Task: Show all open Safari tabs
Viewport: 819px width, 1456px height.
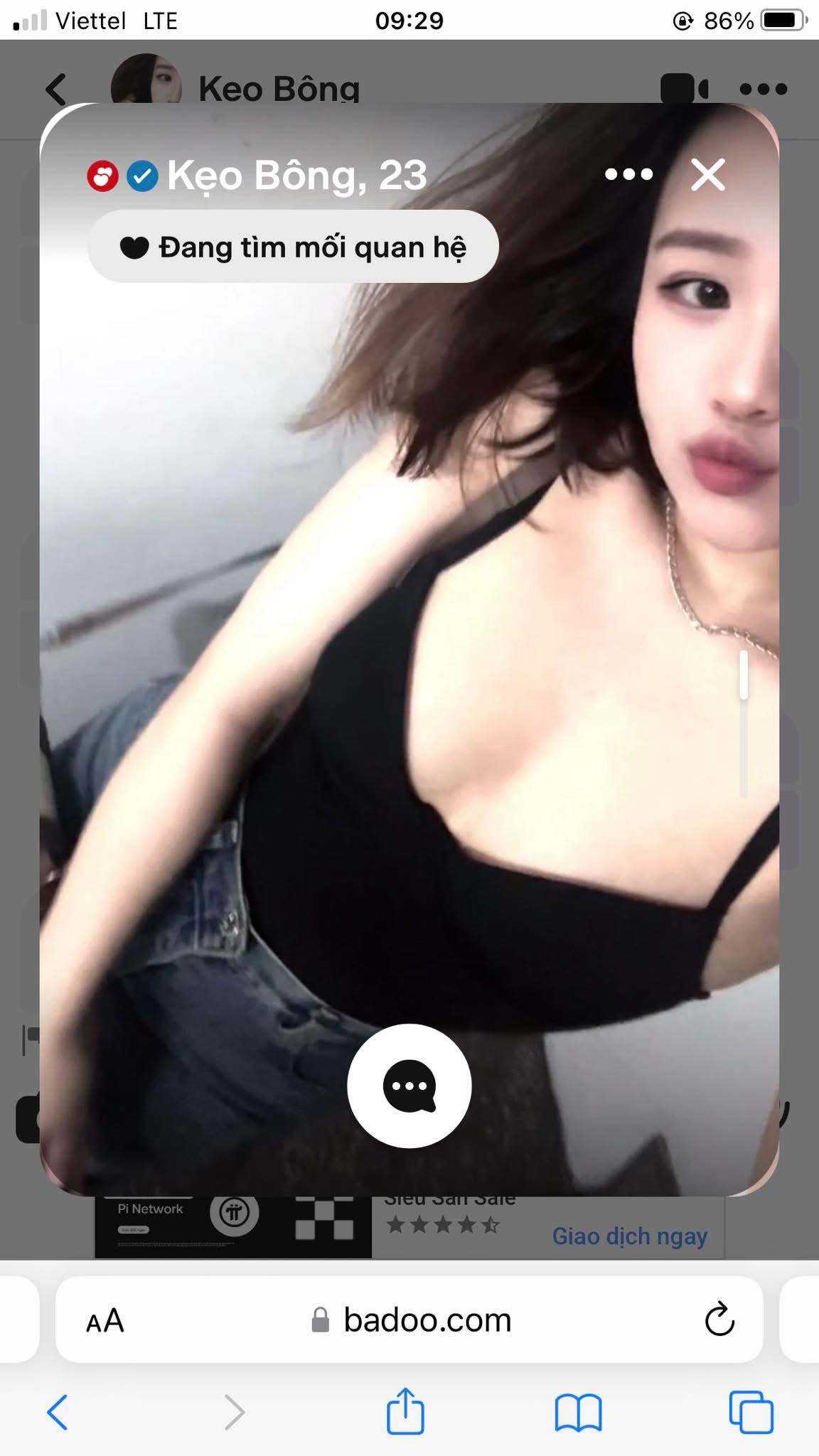Action: click(751, 1411)
